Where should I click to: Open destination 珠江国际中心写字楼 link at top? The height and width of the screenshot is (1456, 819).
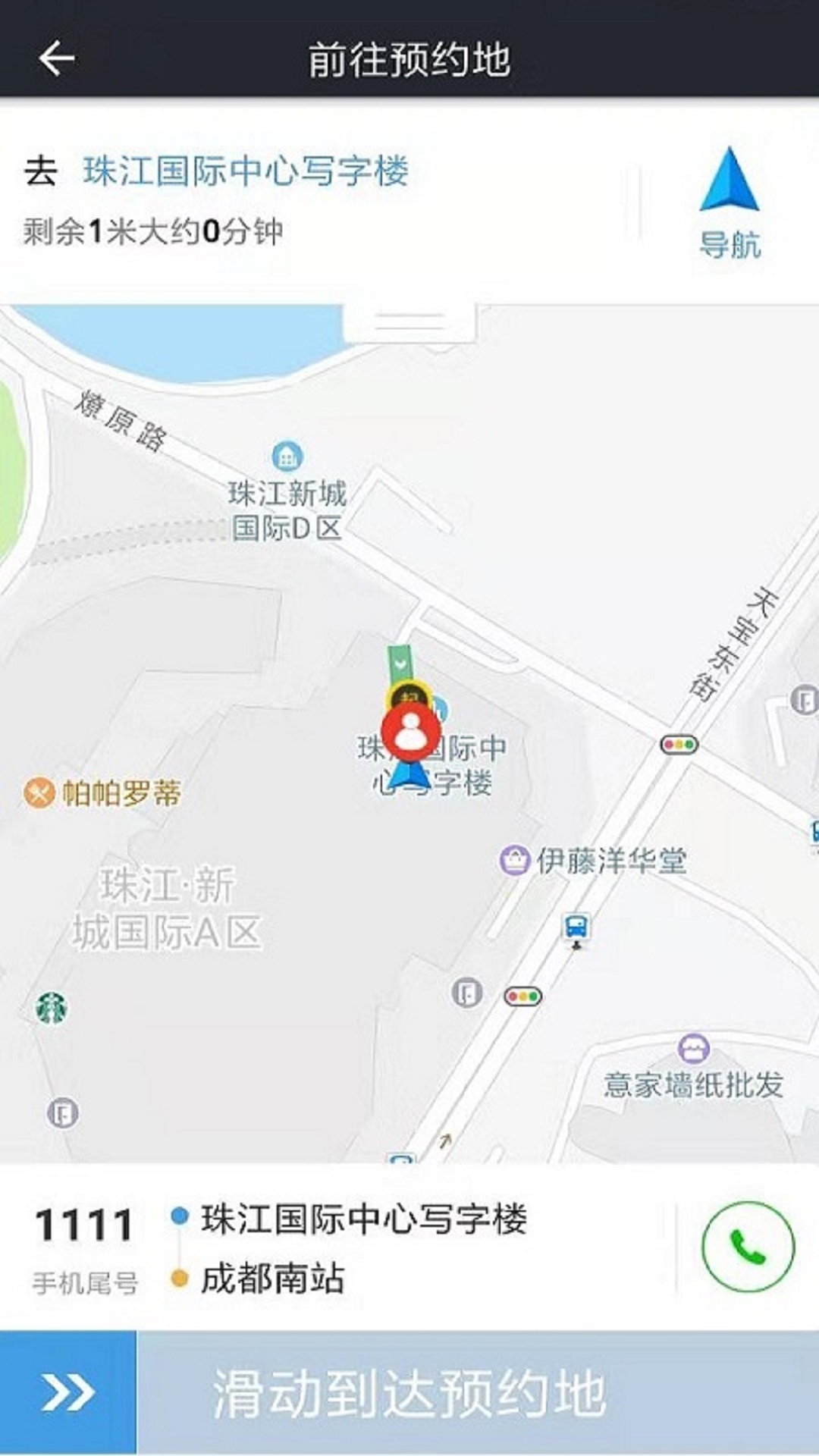pos(246,171)
